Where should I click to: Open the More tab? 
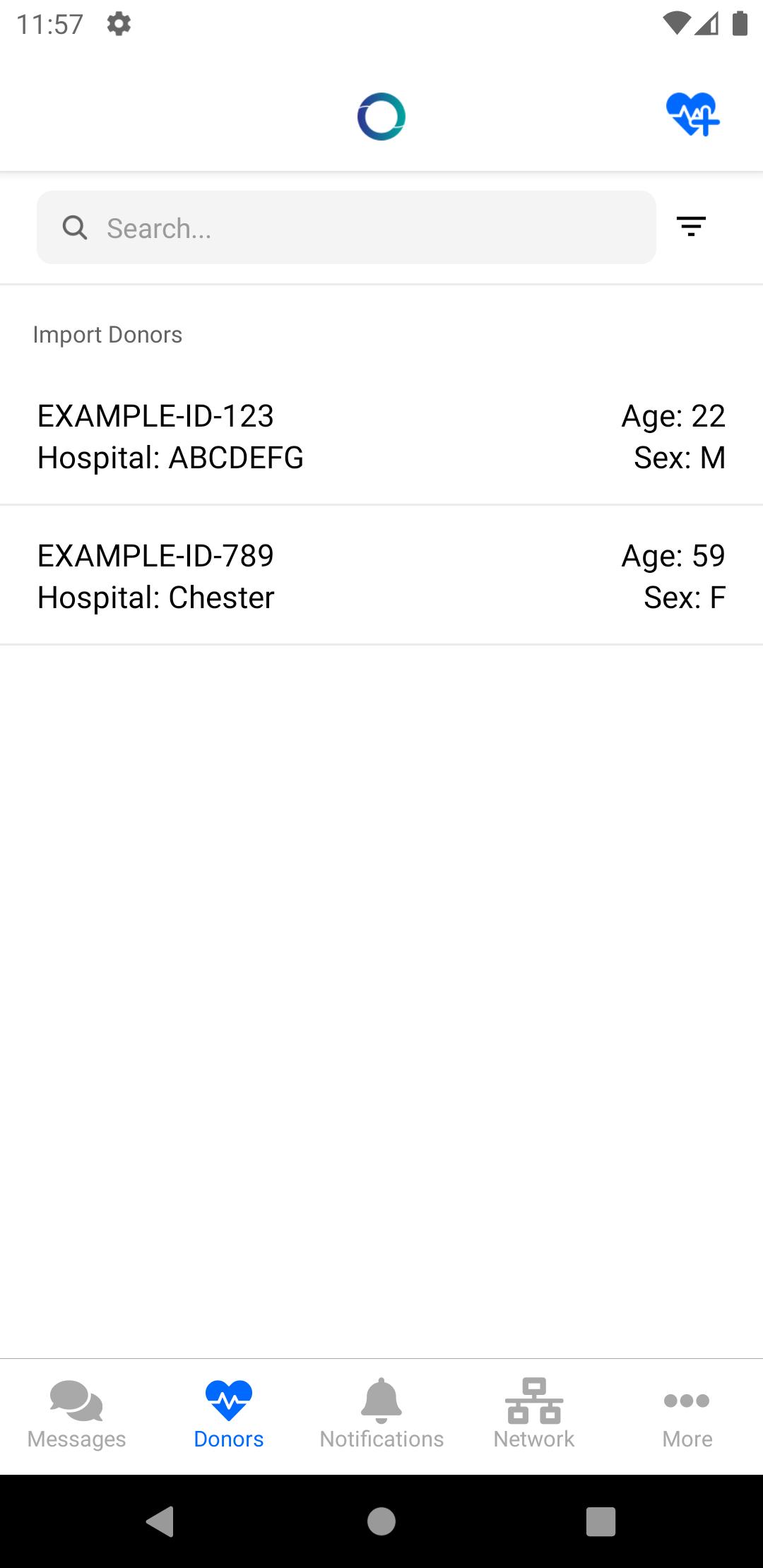[687, 1415]
